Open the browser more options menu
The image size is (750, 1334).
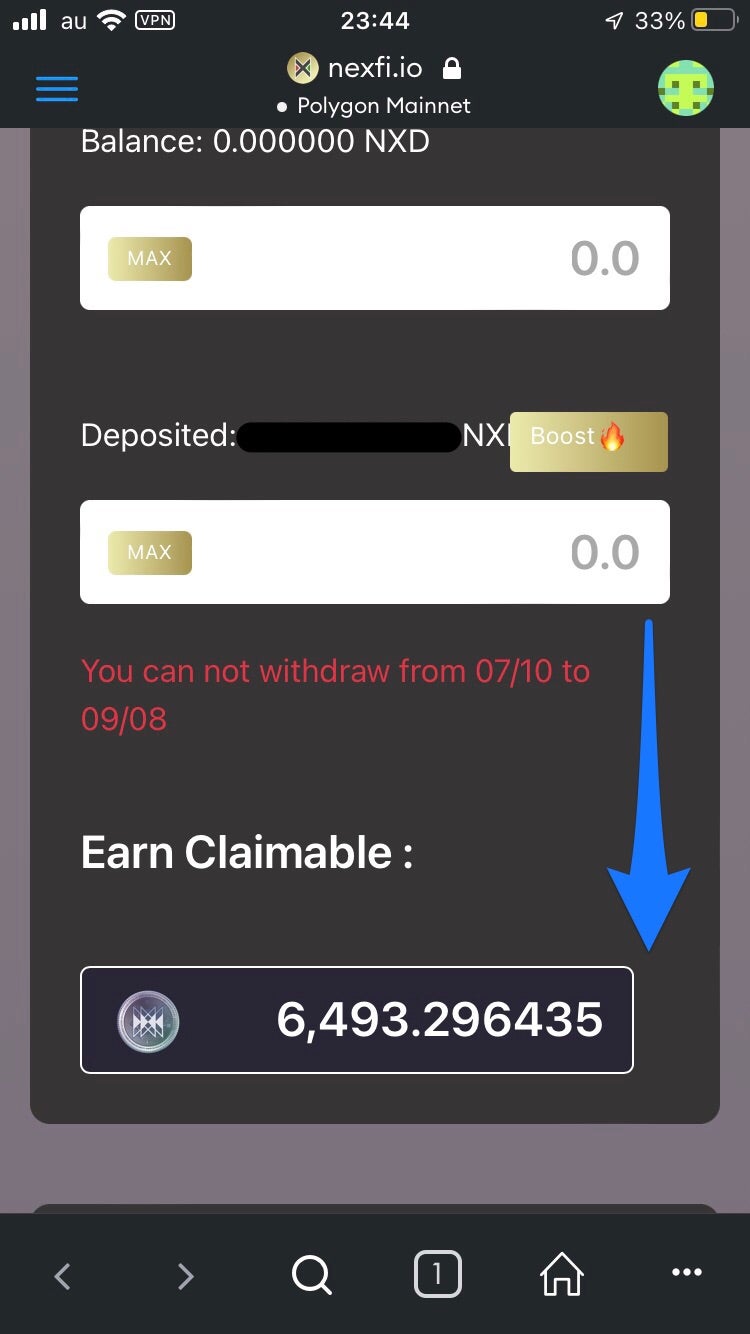pyautogui.click(x=687, y=1273)
